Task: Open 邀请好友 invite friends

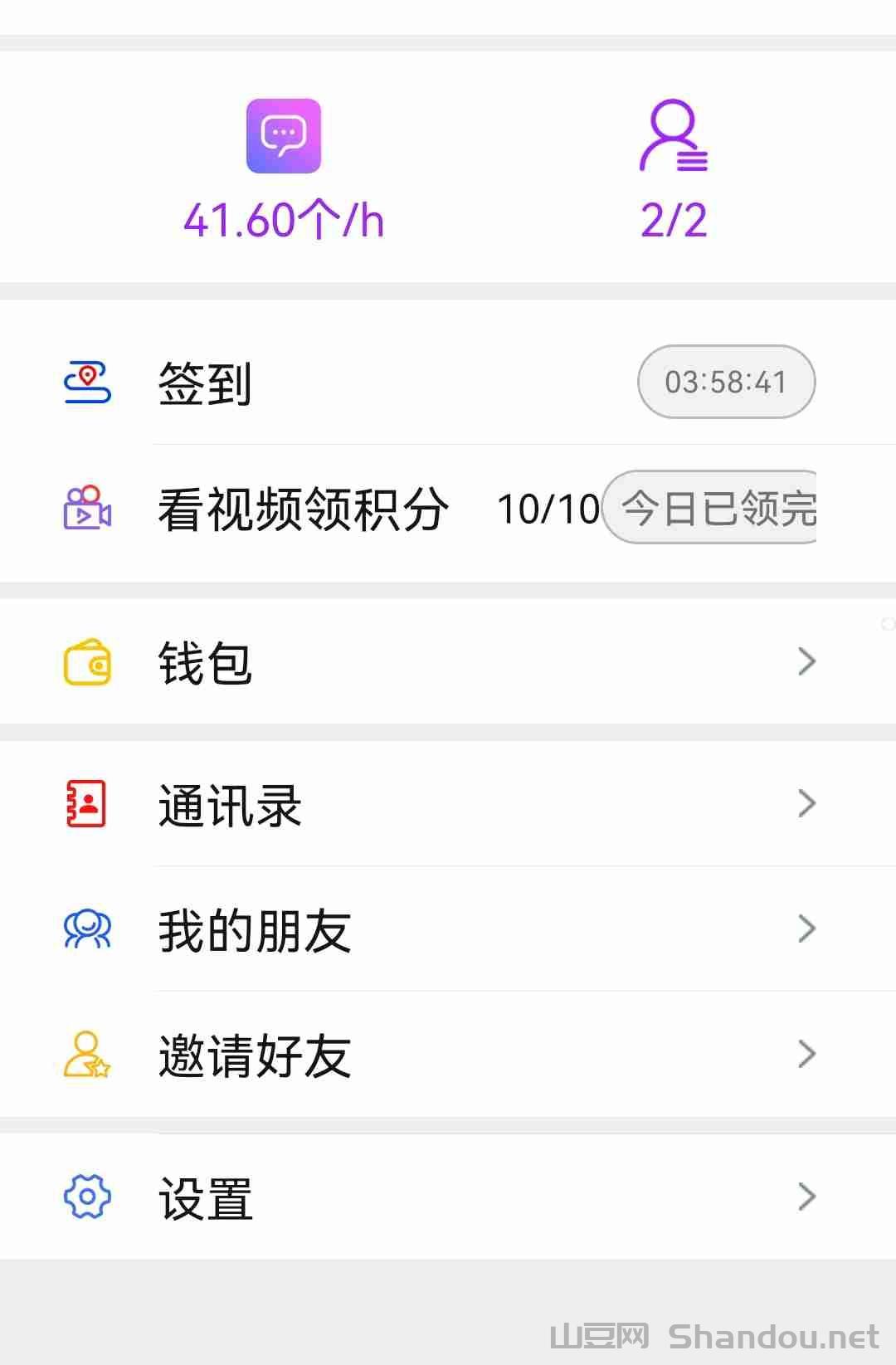Action: click(448, 1055)
